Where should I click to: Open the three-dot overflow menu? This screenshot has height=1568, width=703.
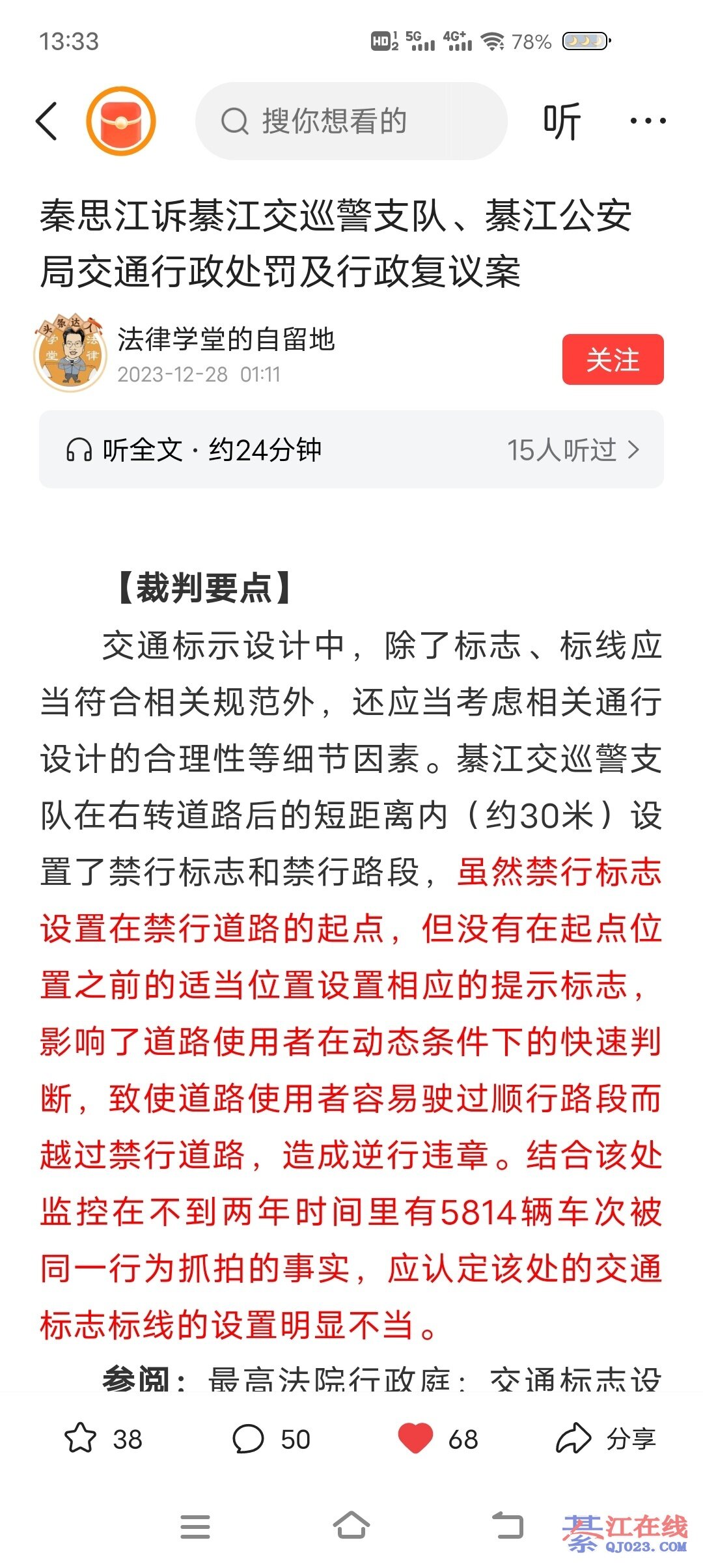[647, 121]
